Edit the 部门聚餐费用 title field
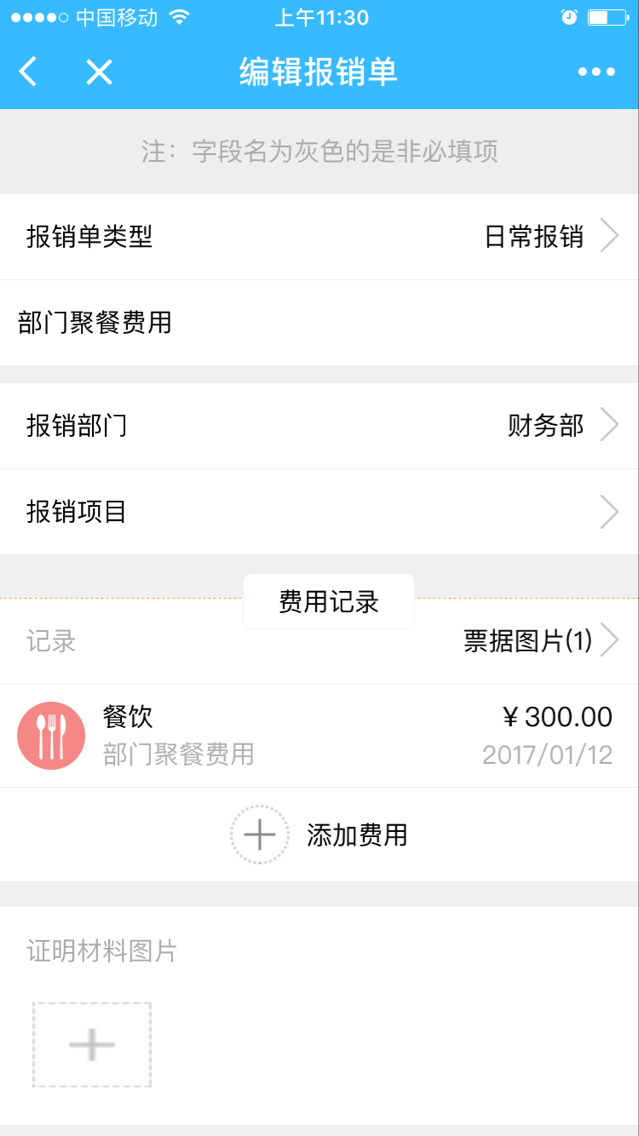Screen dimensions: 639x1136 pyautogui.click(x=319, y=323)
